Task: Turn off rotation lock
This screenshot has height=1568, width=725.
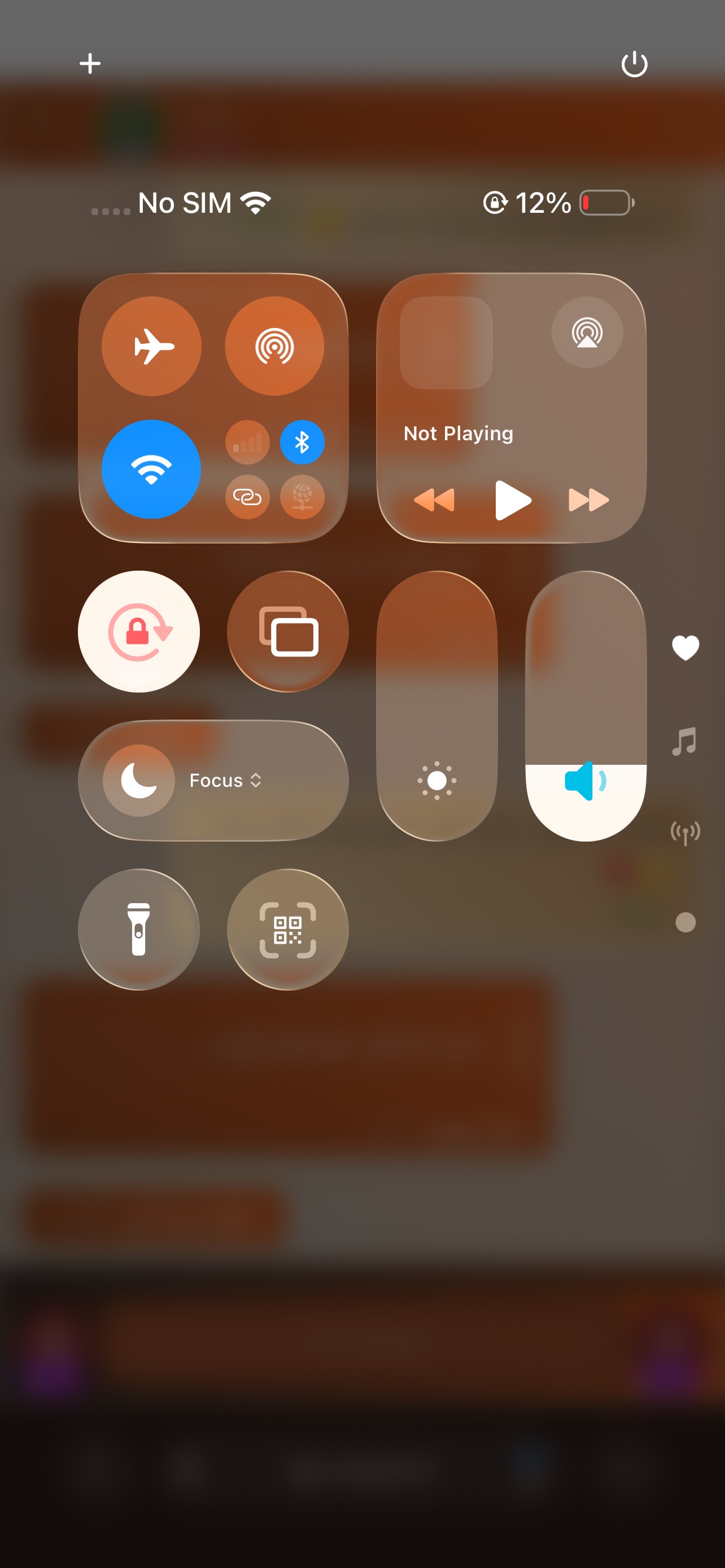Action: click(139, 632)
